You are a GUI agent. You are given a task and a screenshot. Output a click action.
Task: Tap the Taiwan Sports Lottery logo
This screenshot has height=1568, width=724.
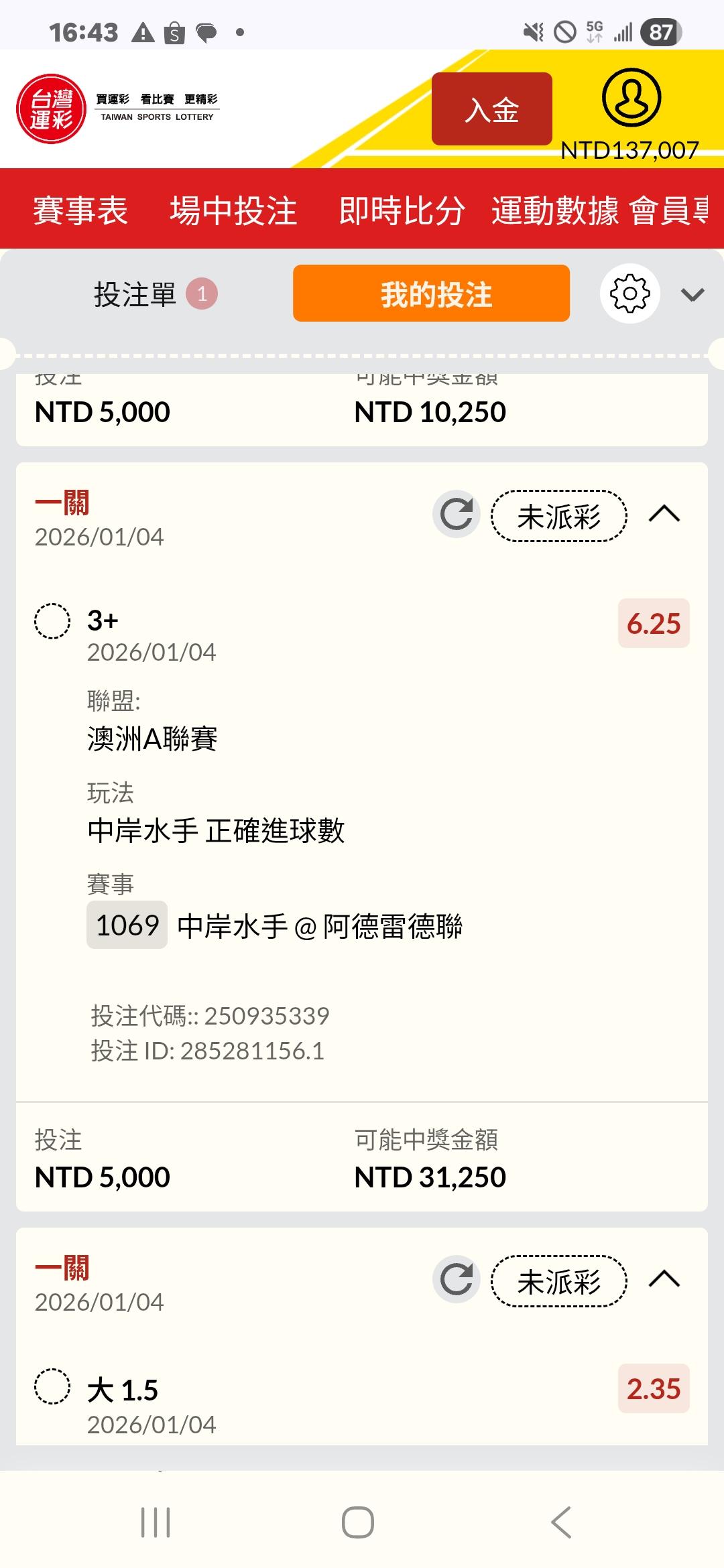tap(52, 109)
